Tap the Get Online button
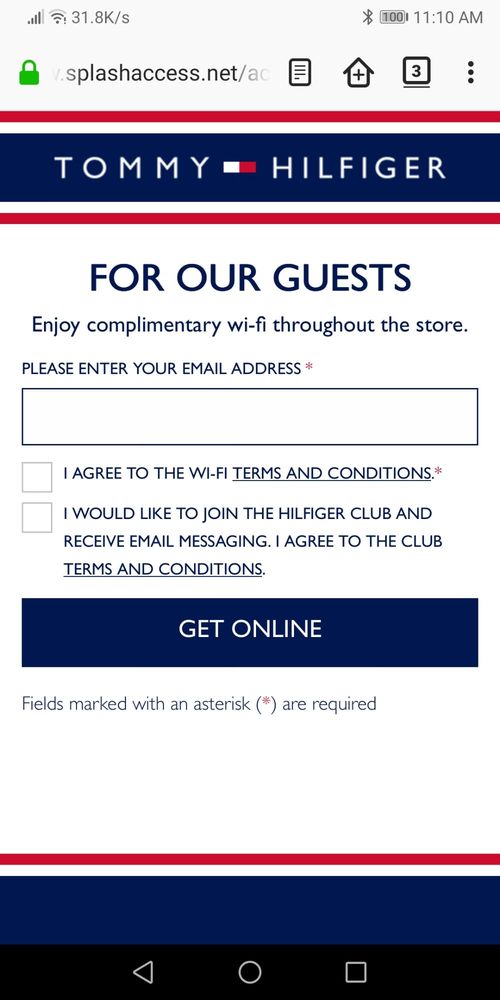The width and height of the screenshot is (500, 1000). 249,633
